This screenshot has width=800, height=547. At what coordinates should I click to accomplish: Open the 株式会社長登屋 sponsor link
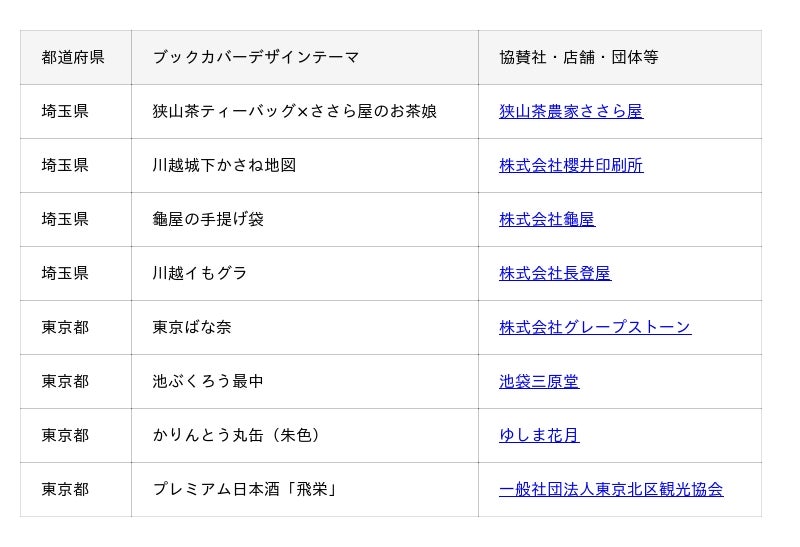click(x=555, y=273)
